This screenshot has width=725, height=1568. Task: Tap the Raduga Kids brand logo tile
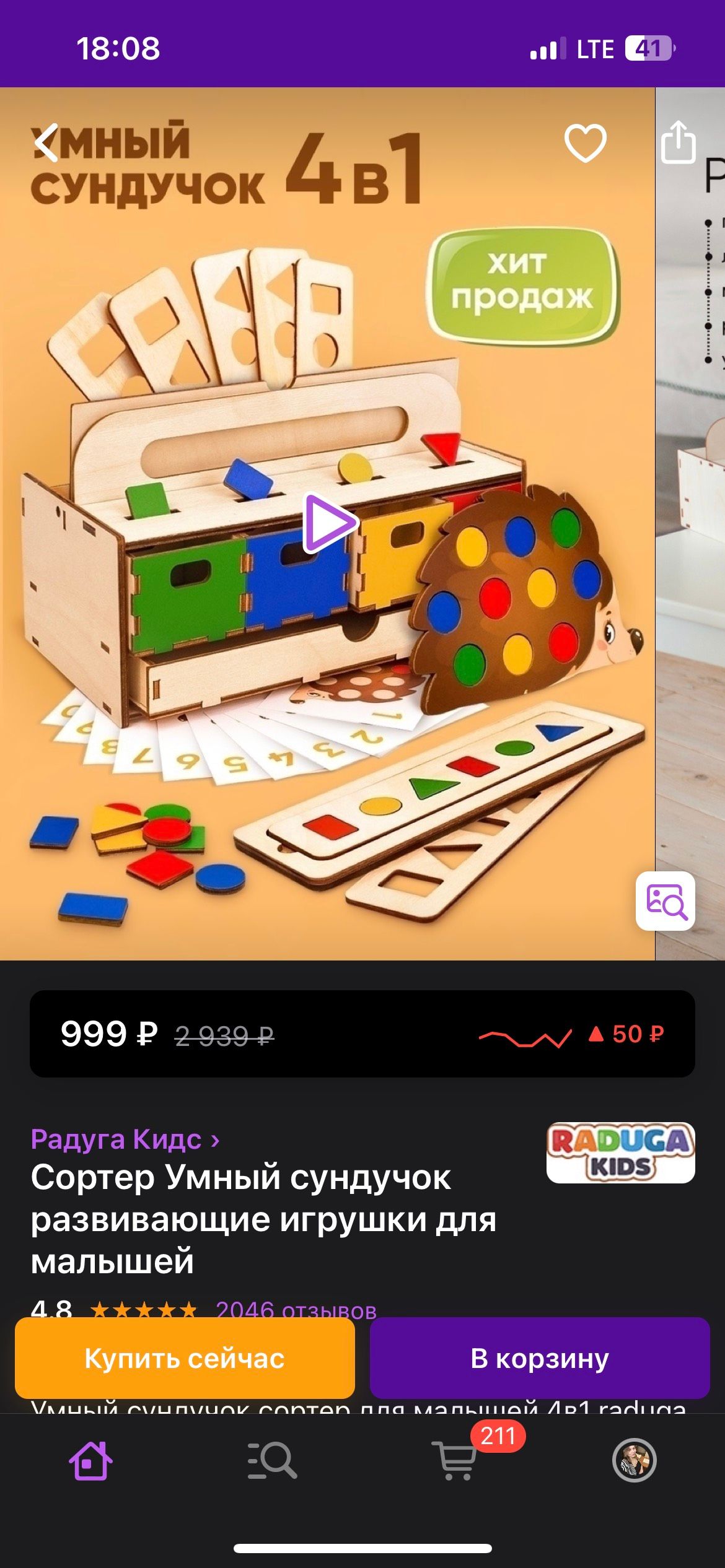620,1152
